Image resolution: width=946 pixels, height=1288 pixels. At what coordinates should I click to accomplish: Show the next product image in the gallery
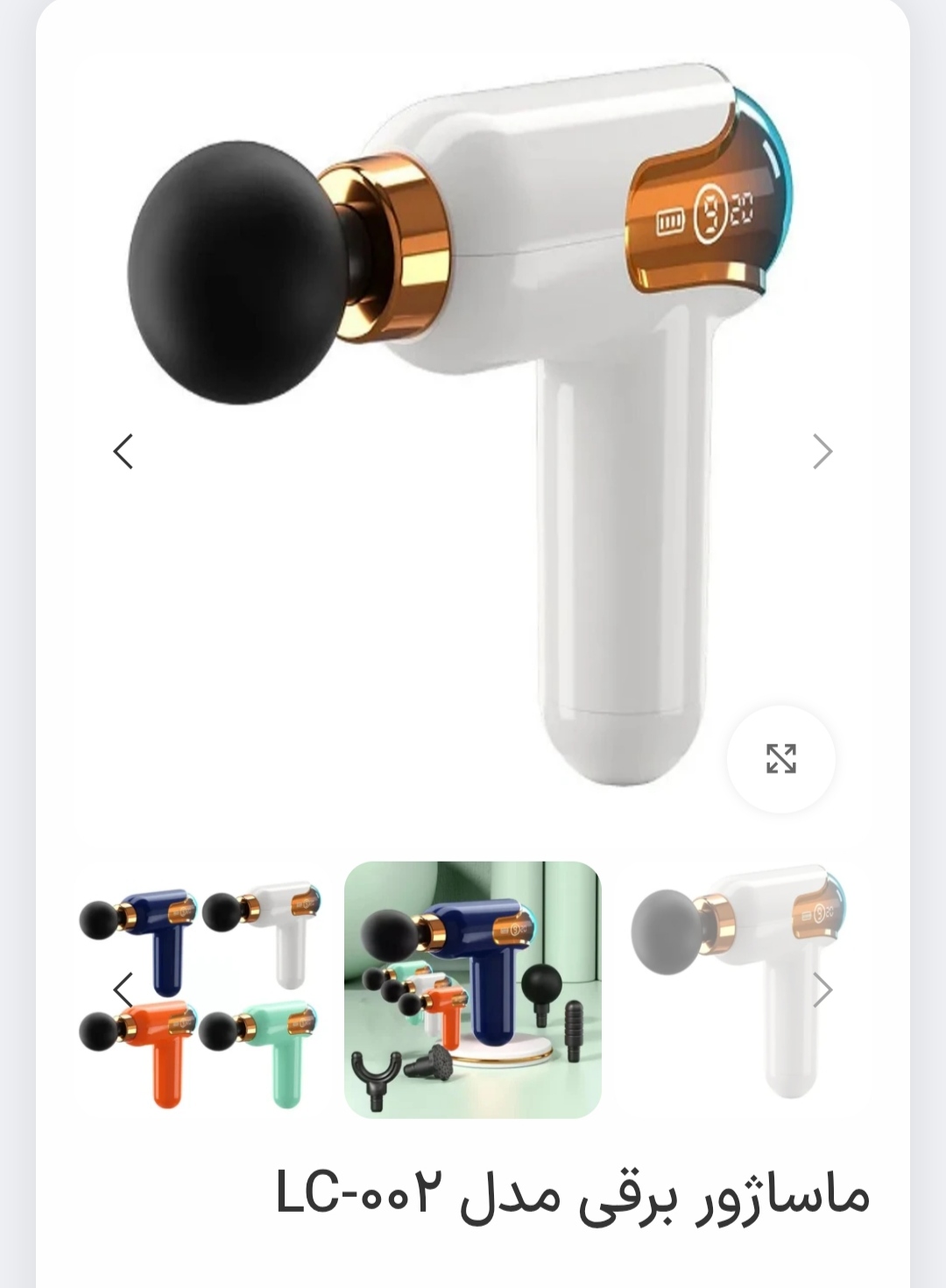(x=822, y=452)
